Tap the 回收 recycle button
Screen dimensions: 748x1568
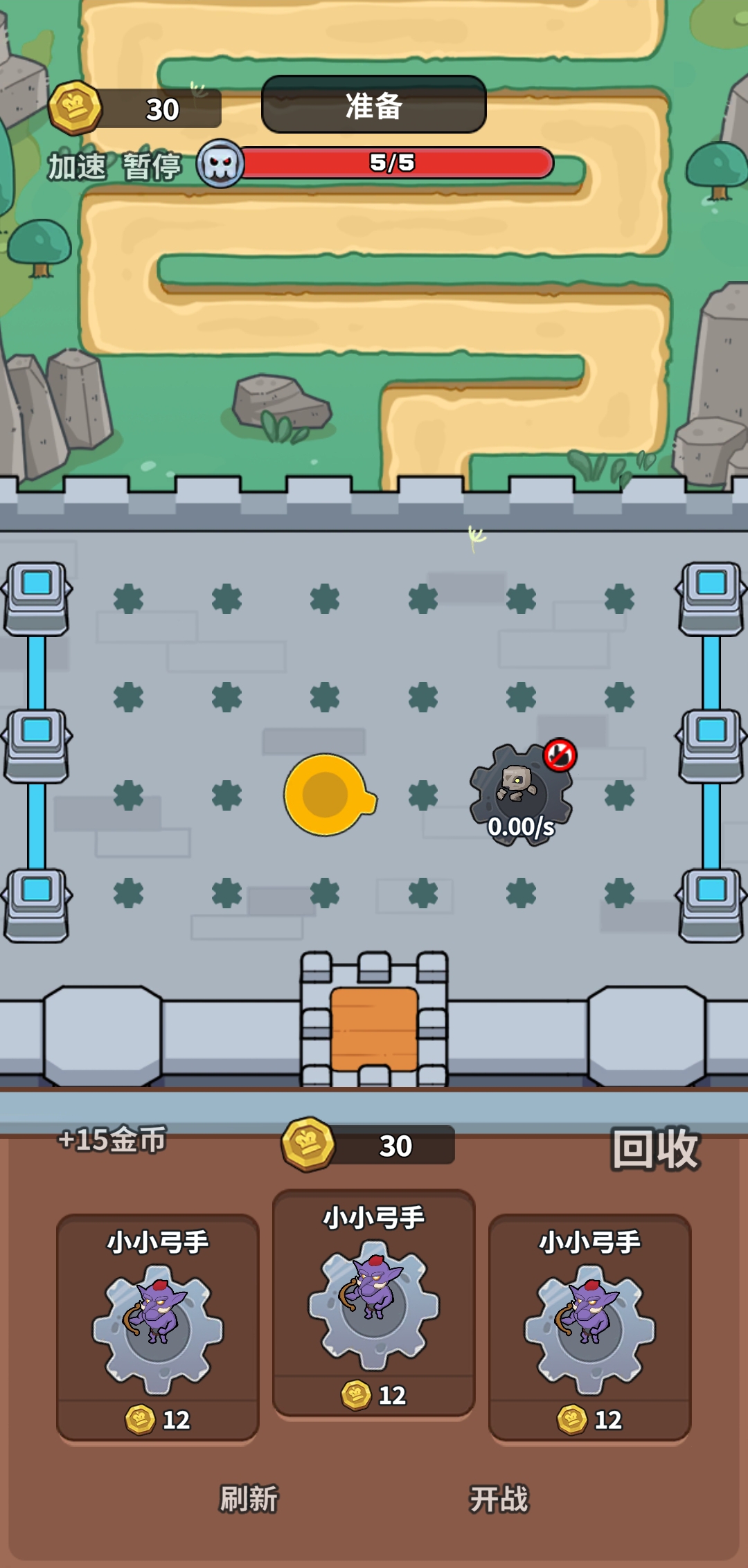point(654,1149)
